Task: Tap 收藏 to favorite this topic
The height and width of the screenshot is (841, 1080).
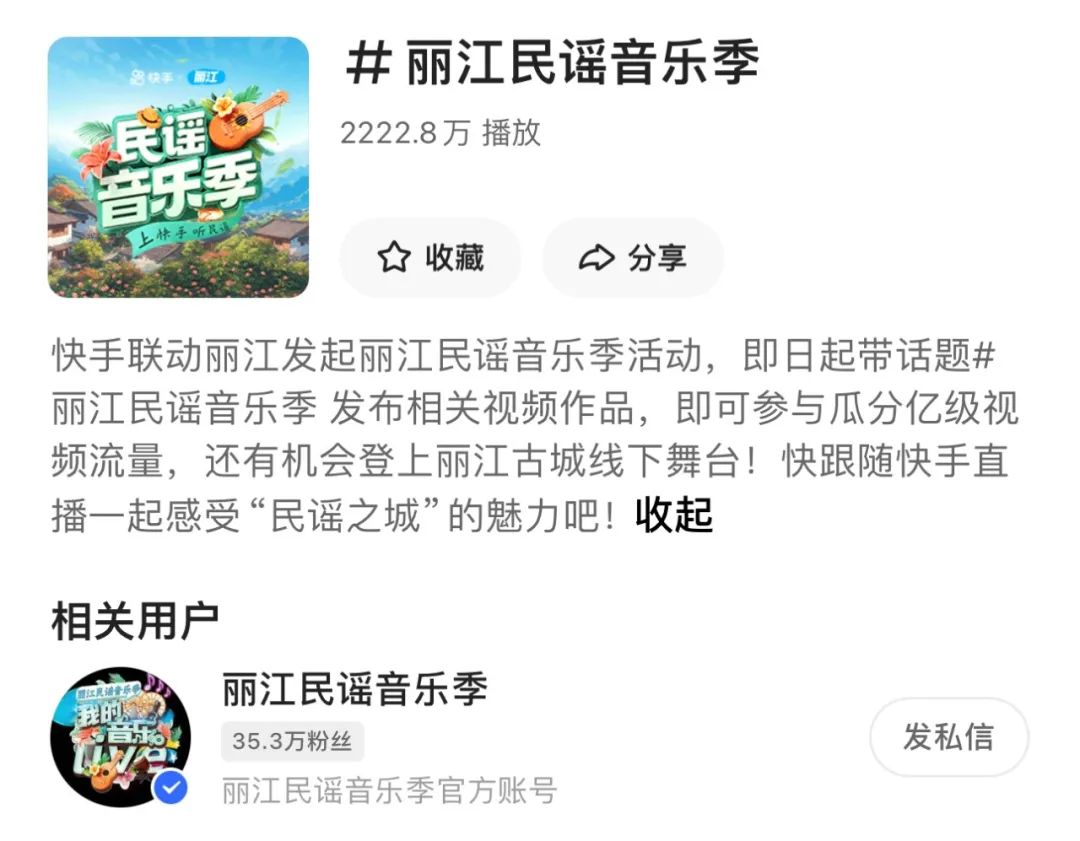Action: [x=431, y=258]
